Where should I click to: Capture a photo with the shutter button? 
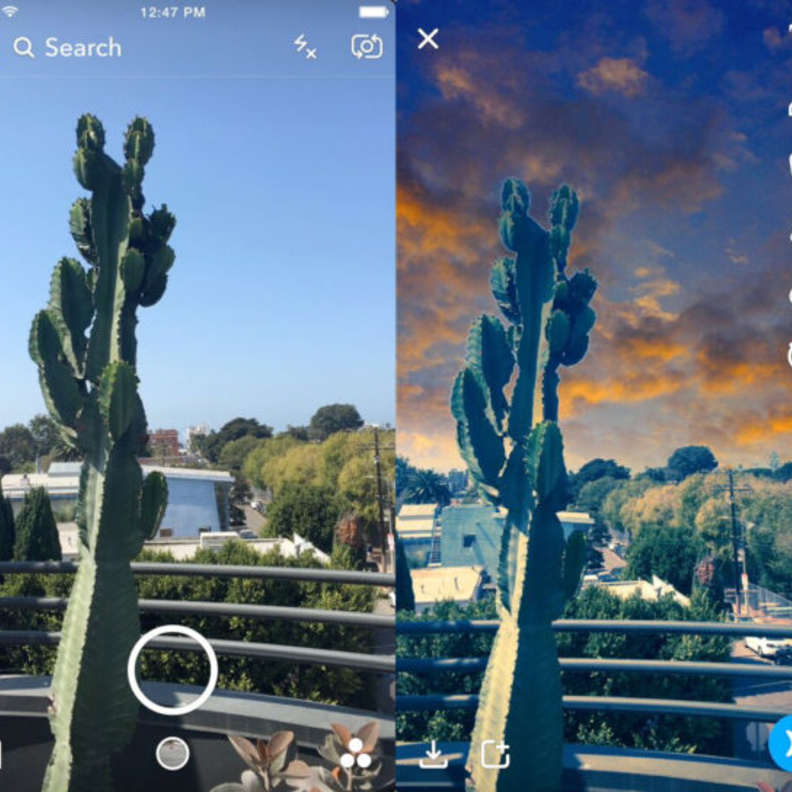[172, 670]
